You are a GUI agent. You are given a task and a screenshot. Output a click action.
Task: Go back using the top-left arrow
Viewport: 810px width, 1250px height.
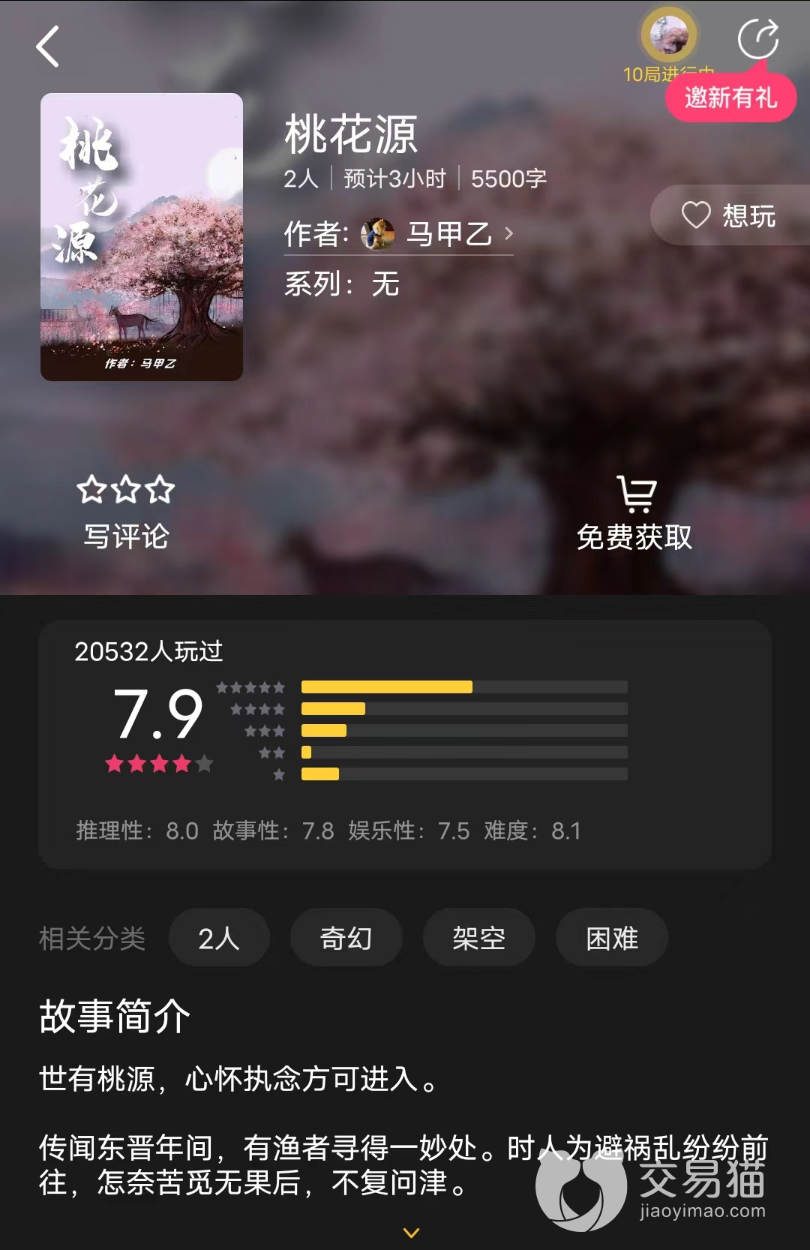click(x=48, y=46)
